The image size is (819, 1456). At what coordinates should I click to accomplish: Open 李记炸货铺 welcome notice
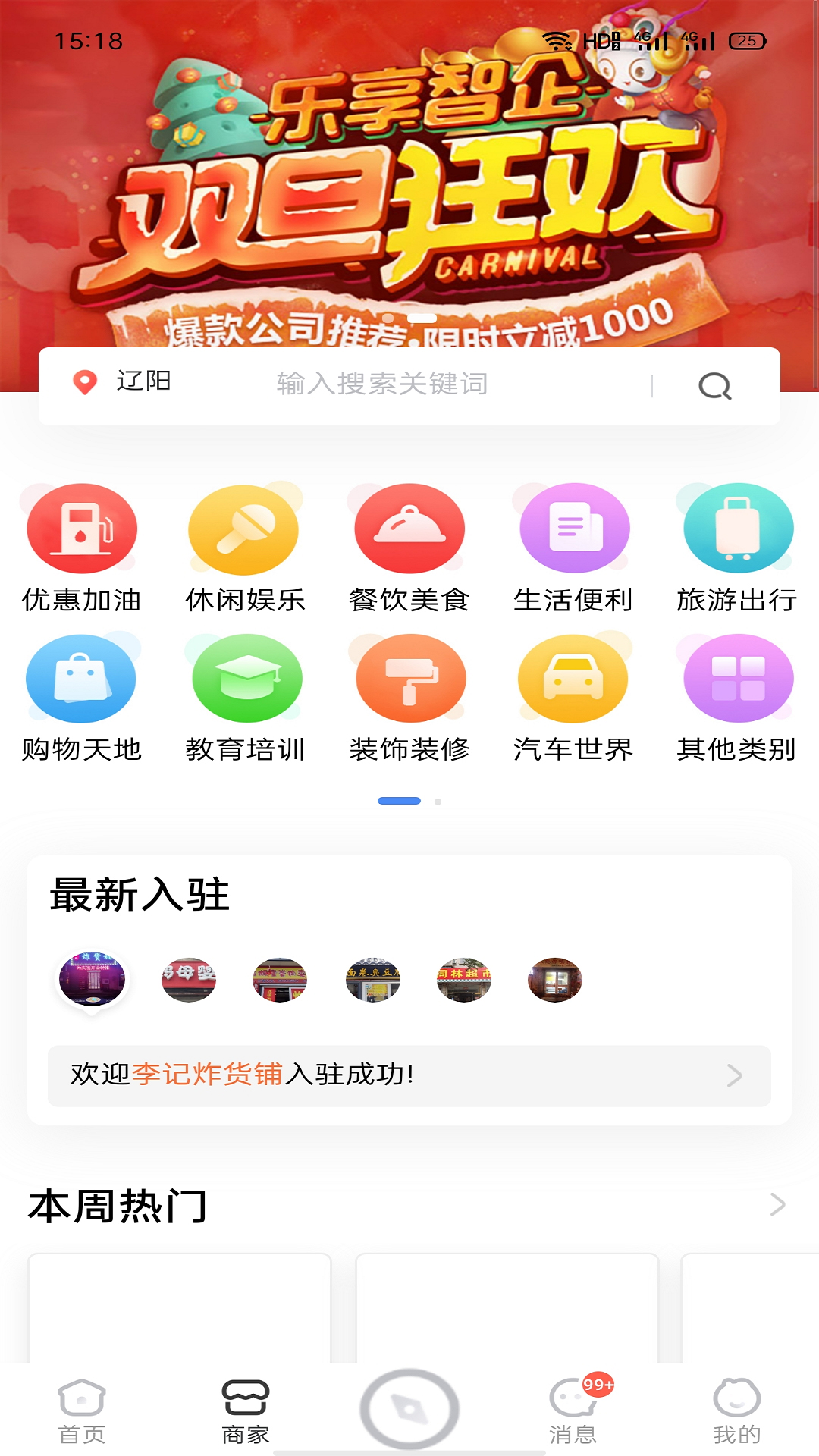point(409,1075)
